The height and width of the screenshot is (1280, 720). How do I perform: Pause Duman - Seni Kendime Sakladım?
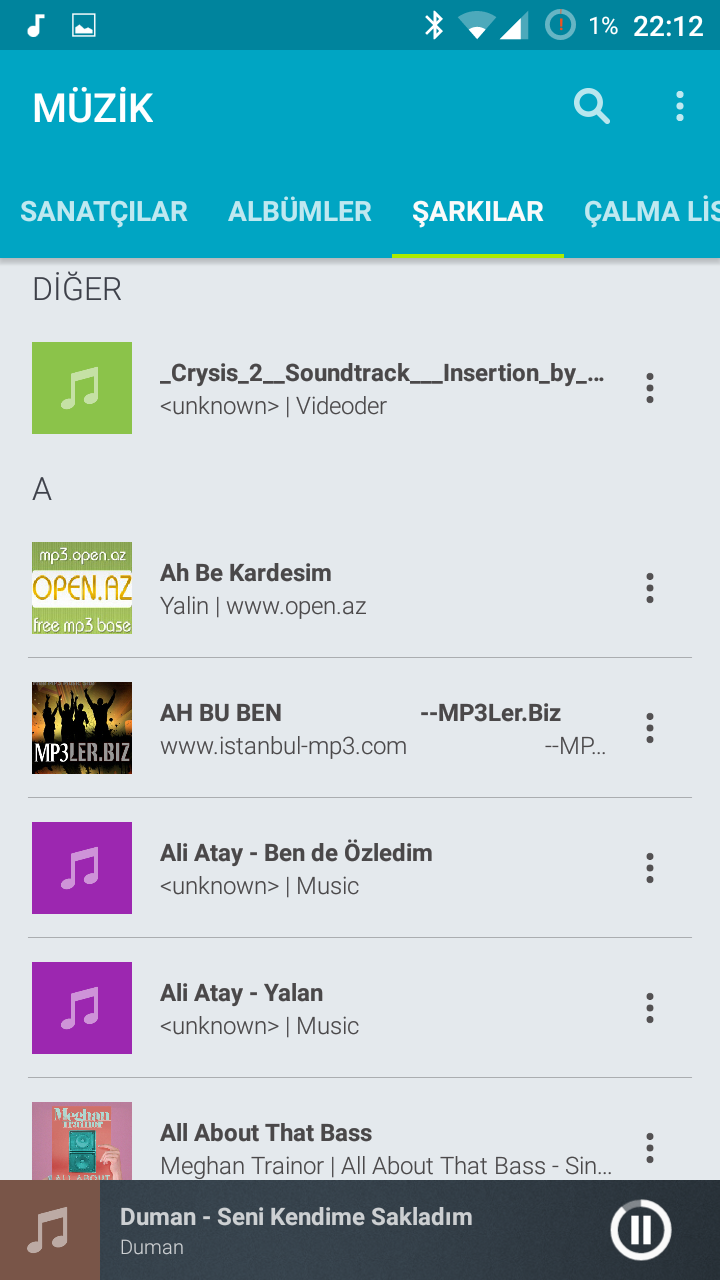[640, 1230]
